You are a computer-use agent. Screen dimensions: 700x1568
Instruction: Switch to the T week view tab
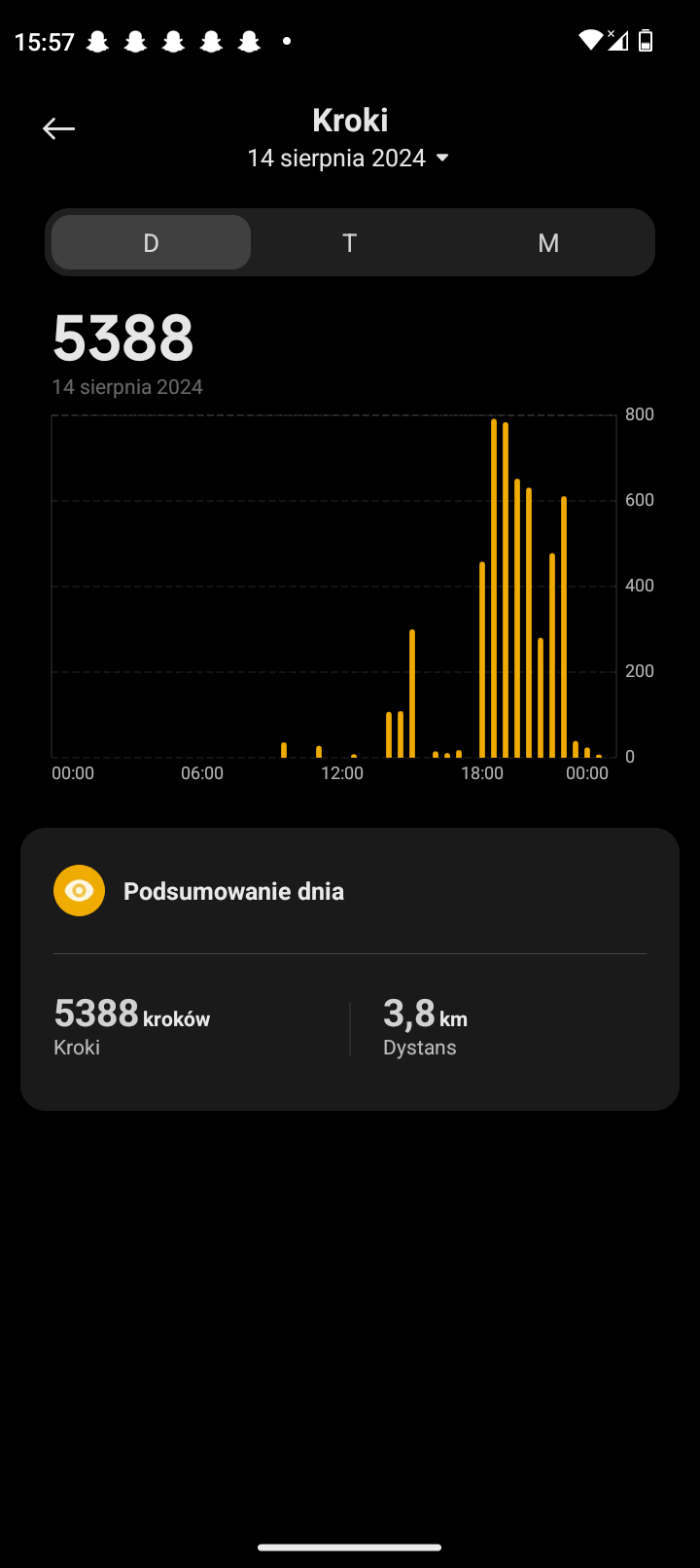point(350,242)
